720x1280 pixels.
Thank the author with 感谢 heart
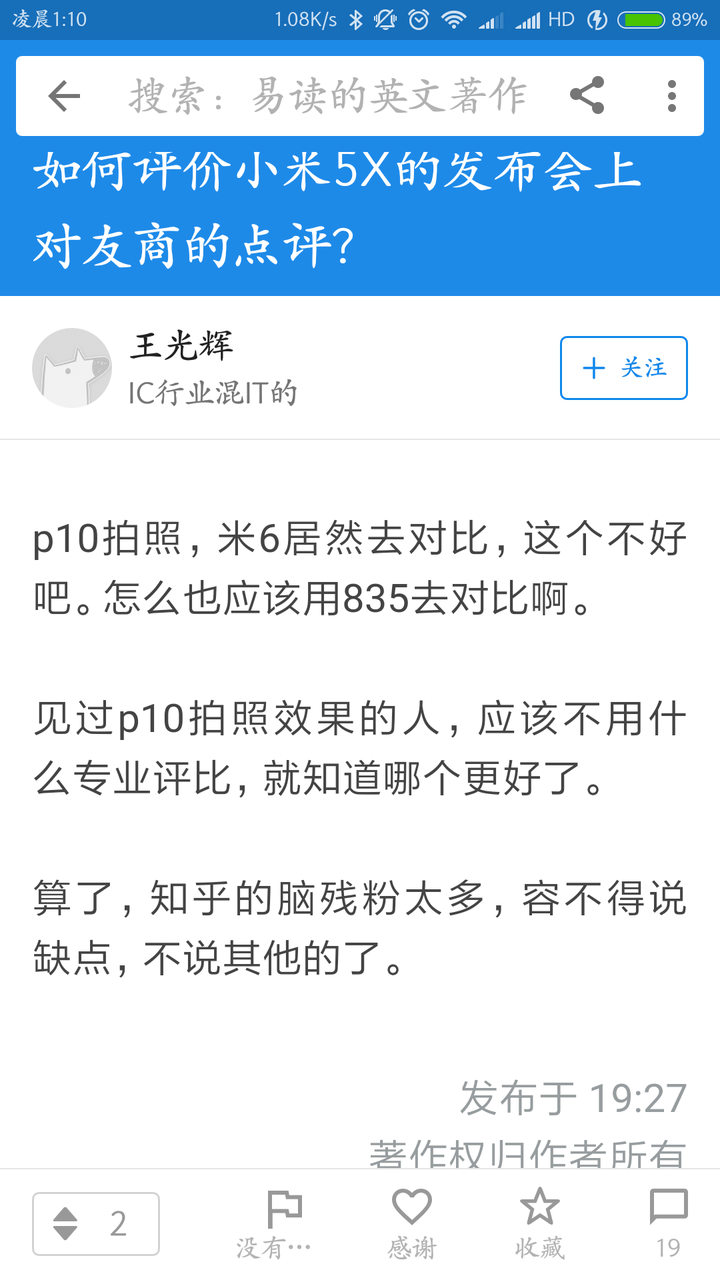tap(412, 1224)
